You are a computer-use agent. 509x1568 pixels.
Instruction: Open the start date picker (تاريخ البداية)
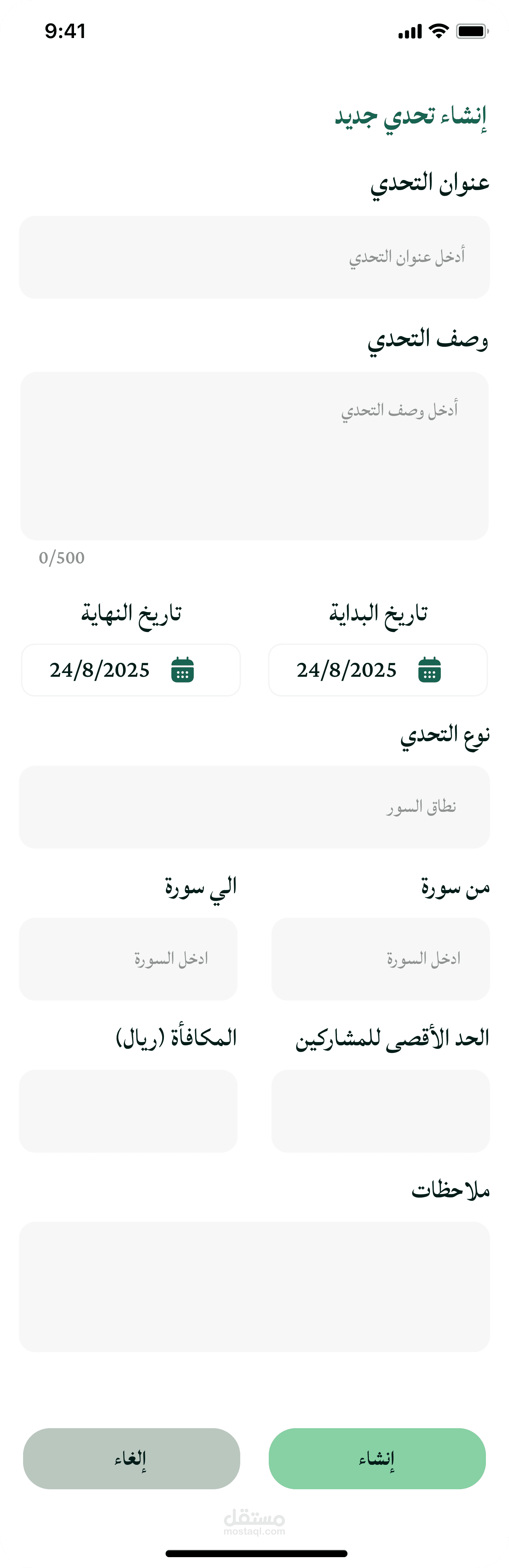[x=377, y=670]
